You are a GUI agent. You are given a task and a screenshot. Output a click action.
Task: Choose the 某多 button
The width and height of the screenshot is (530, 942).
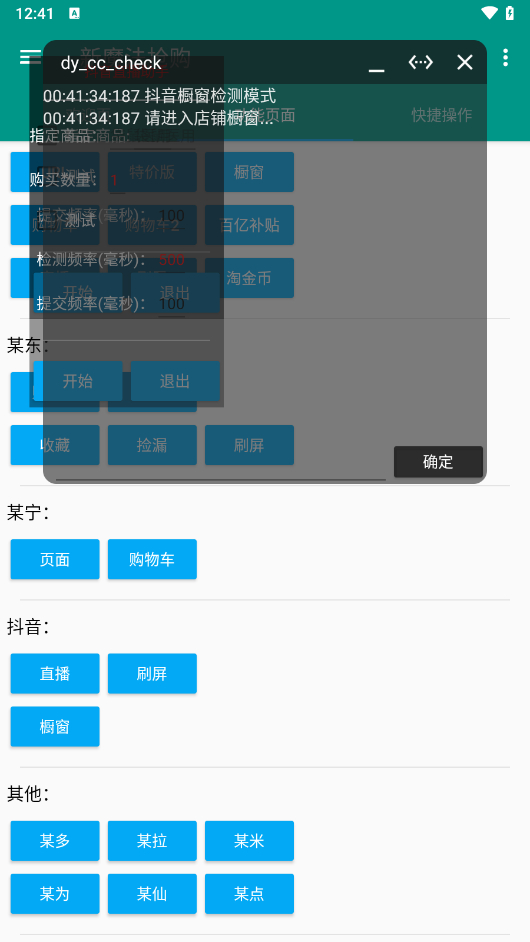tap(55, 840)
